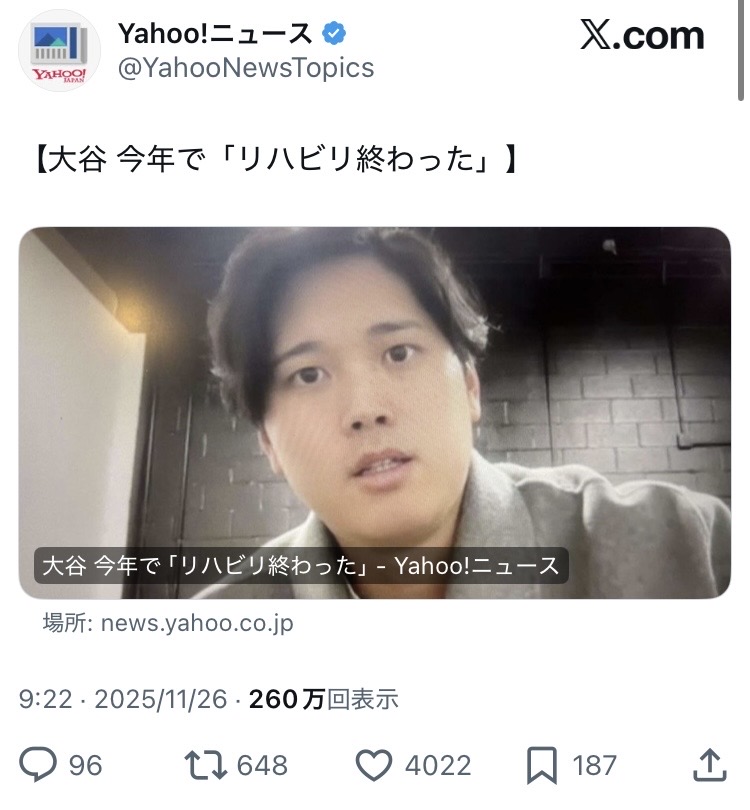
Task: Share this post via the share icon
Action: coord(708,766)
